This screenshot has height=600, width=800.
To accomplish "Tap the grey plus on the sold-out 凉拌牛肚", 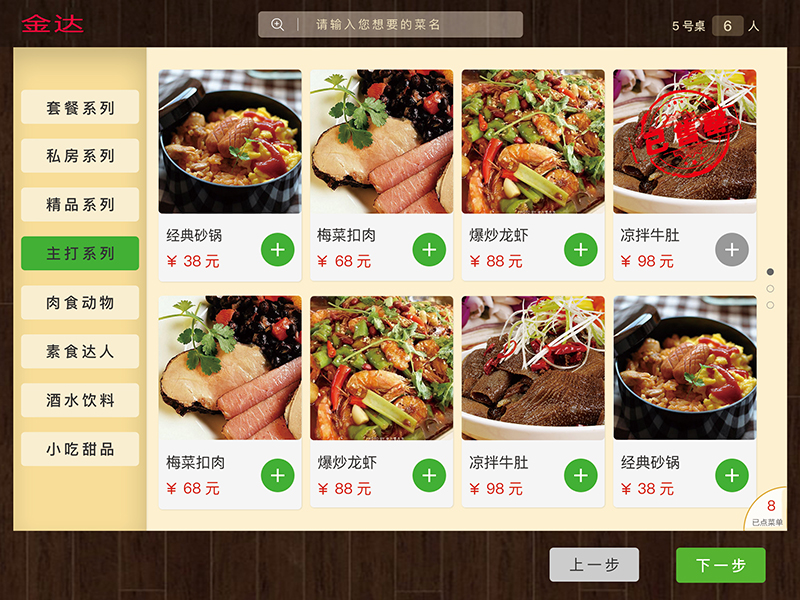I will pos(732,249).
